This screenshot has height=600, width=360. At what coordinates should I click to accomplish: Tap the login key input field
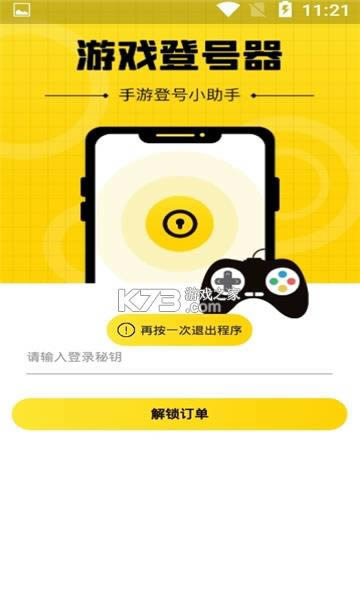pyautogui.click(x=179, y=358)
